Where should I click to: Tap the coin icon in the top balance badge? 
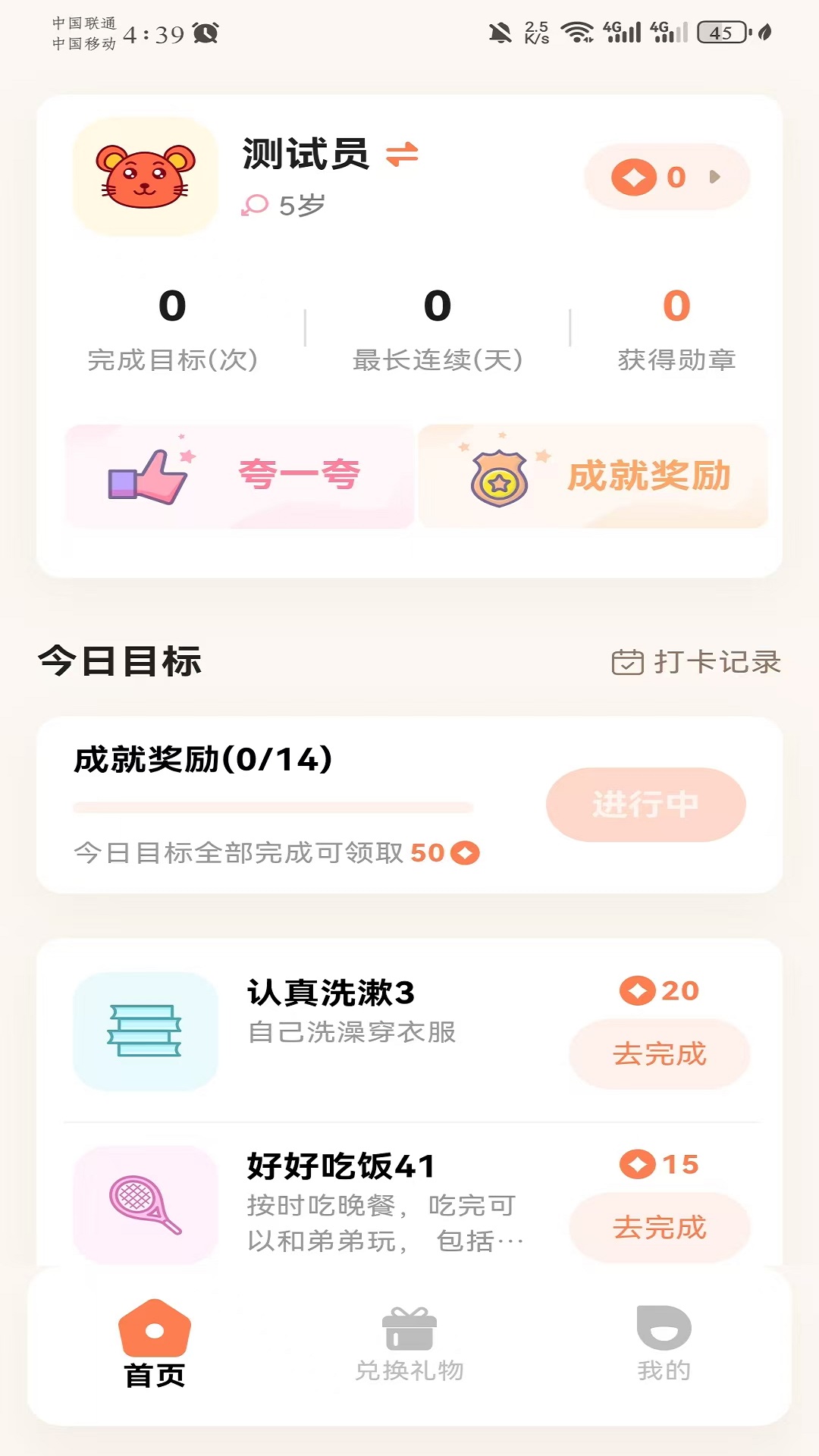634,177
